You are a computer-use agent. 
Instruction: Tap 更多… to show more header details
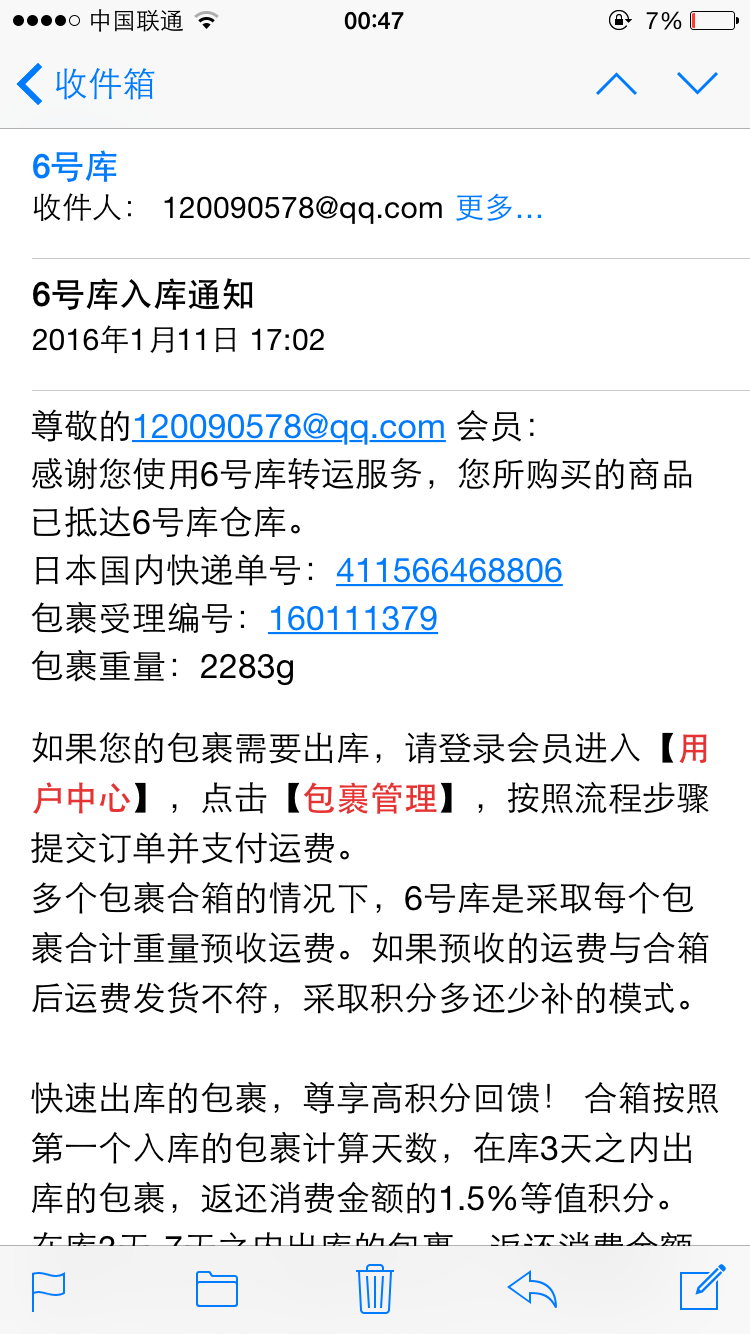499,208
